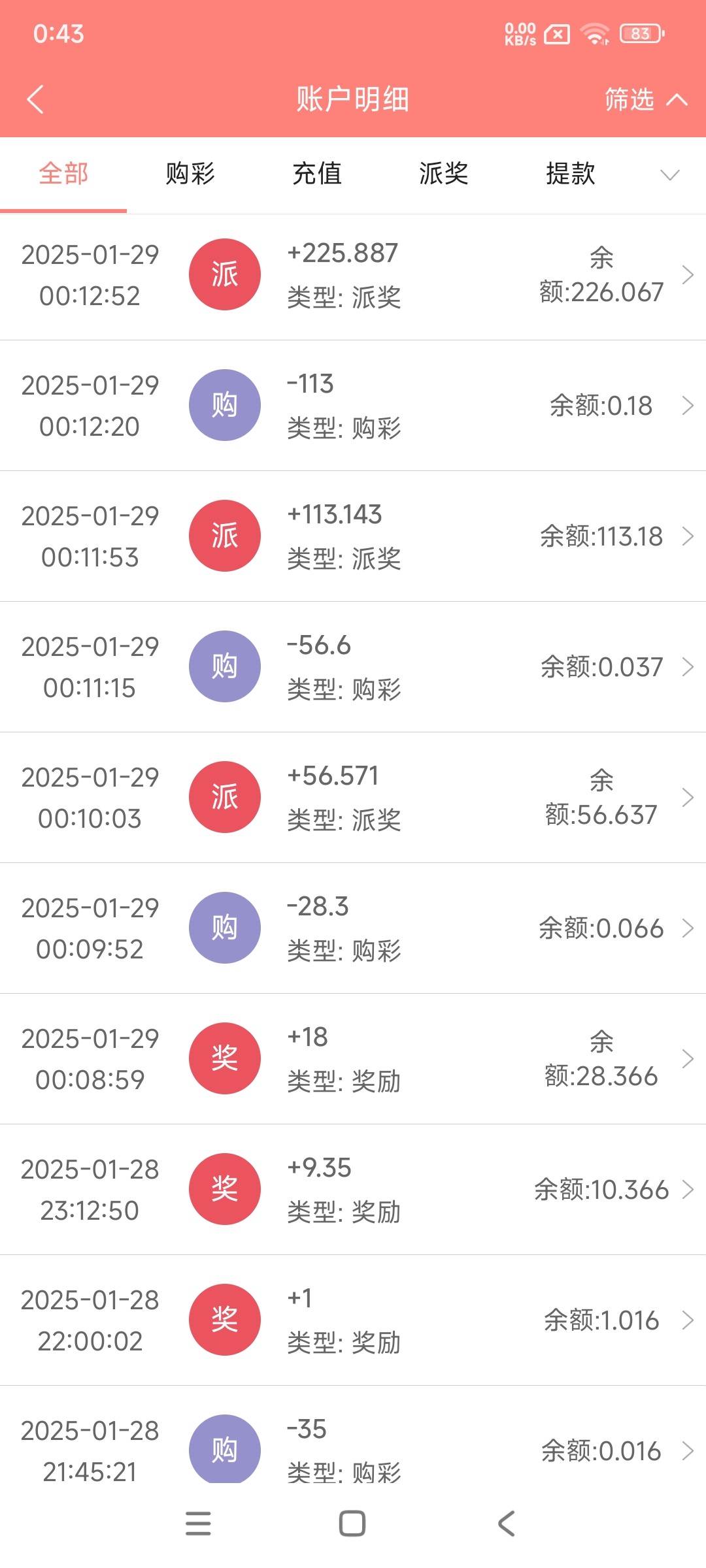Switch to the 全部 tab
Image resolution: width=706 pixels, height=1568 pixels.
(x=63, y=174)
